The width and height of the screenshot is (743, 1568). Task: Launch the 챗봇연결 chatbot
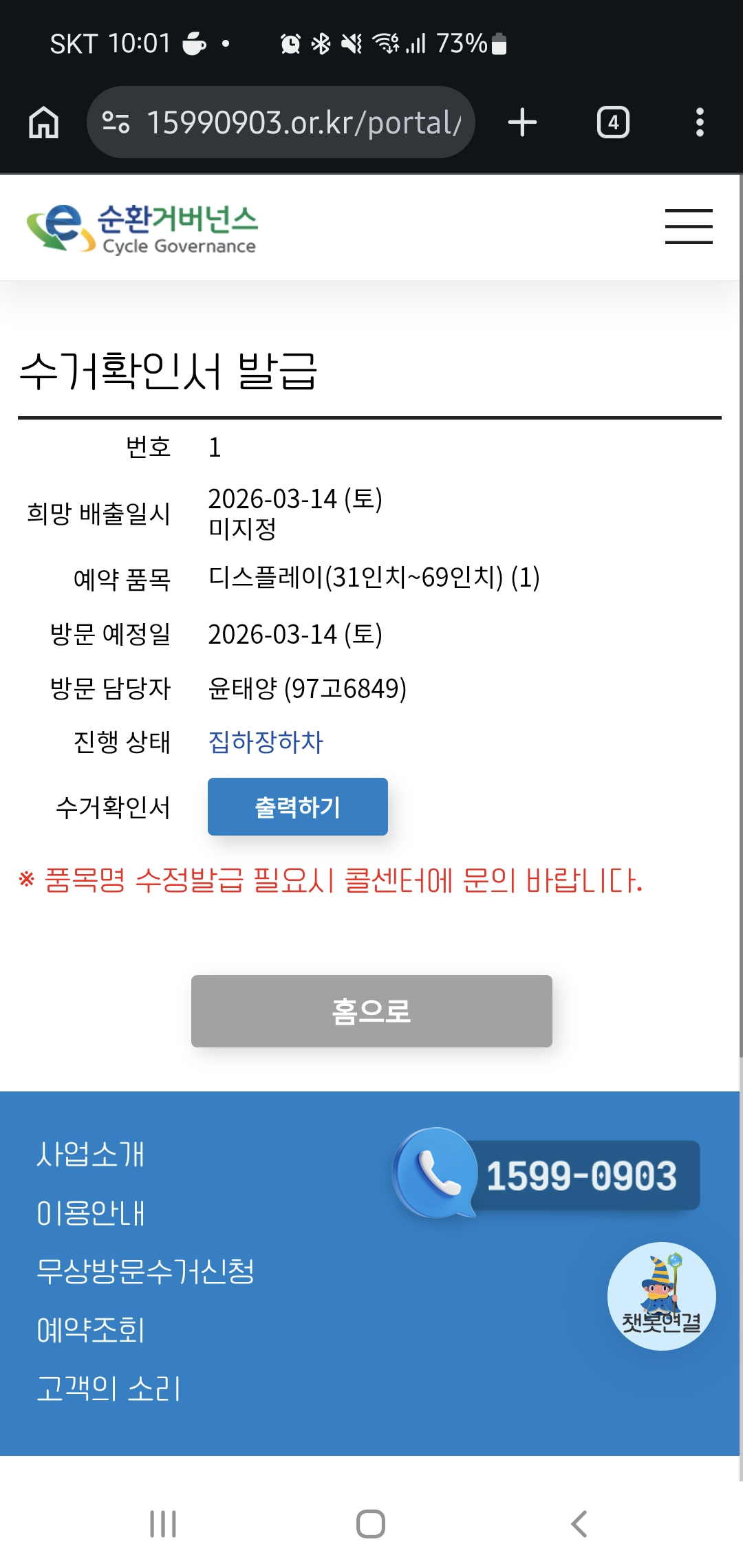[661, 1296]
